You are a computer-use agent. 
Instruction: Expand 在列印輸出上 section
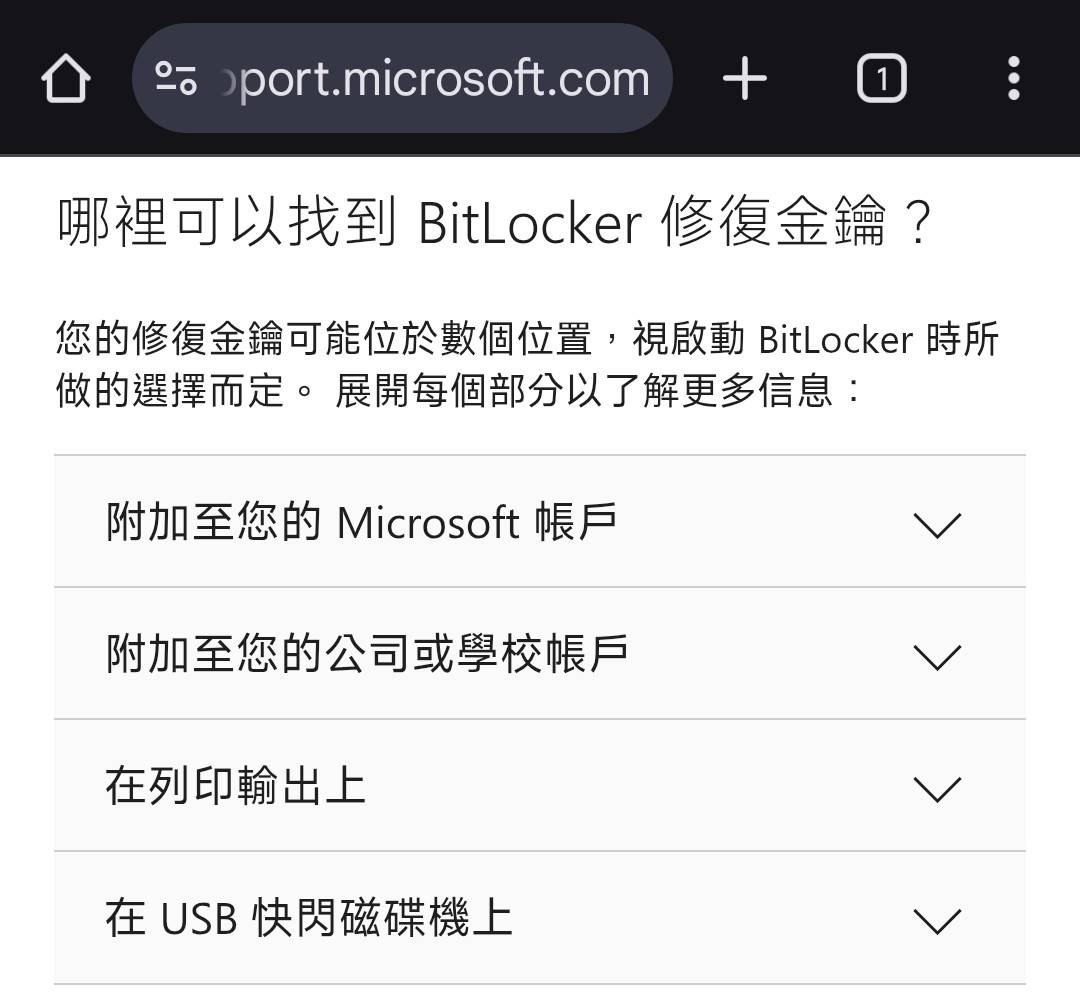(x=539, y=786)
